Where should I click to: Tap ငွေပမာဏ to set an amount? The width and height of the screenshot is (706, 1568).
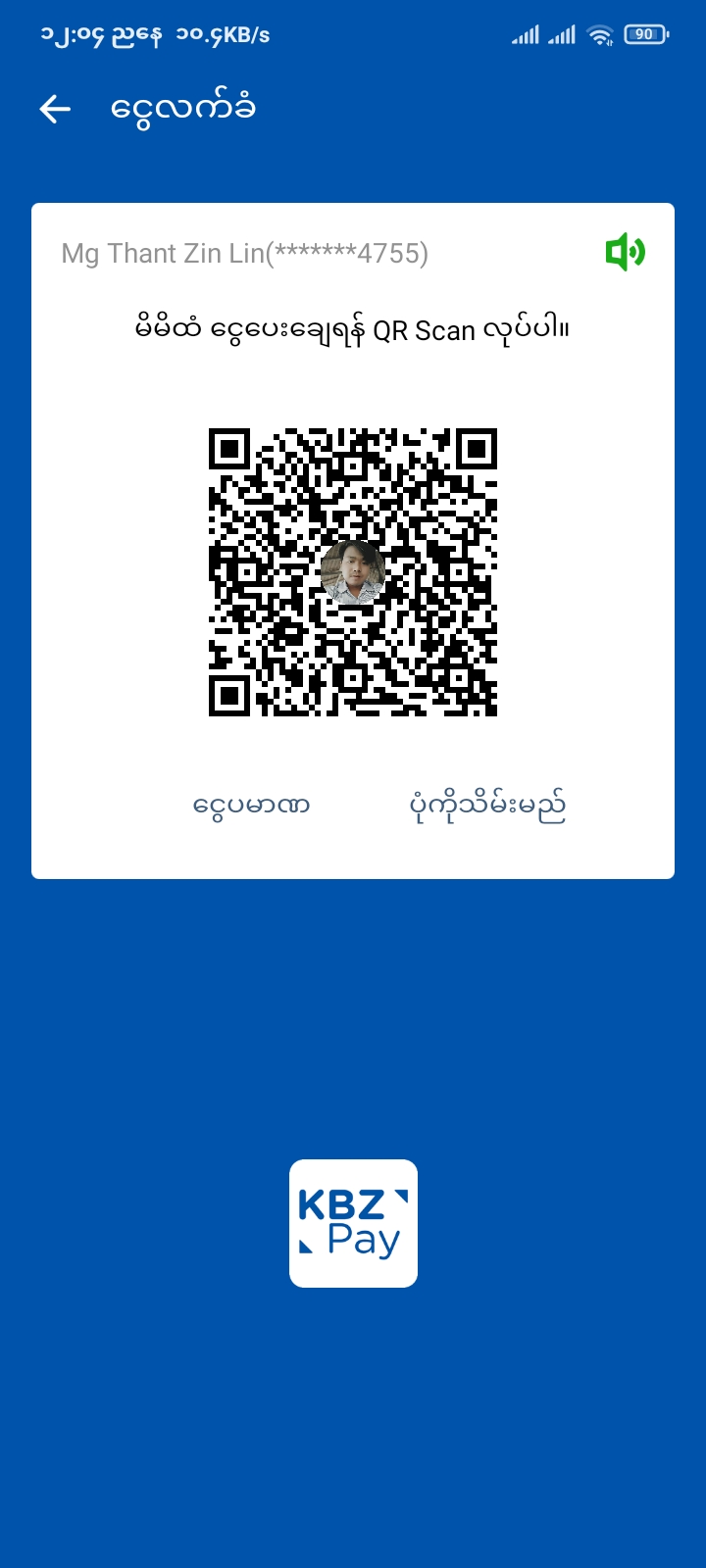click(251, 806)
